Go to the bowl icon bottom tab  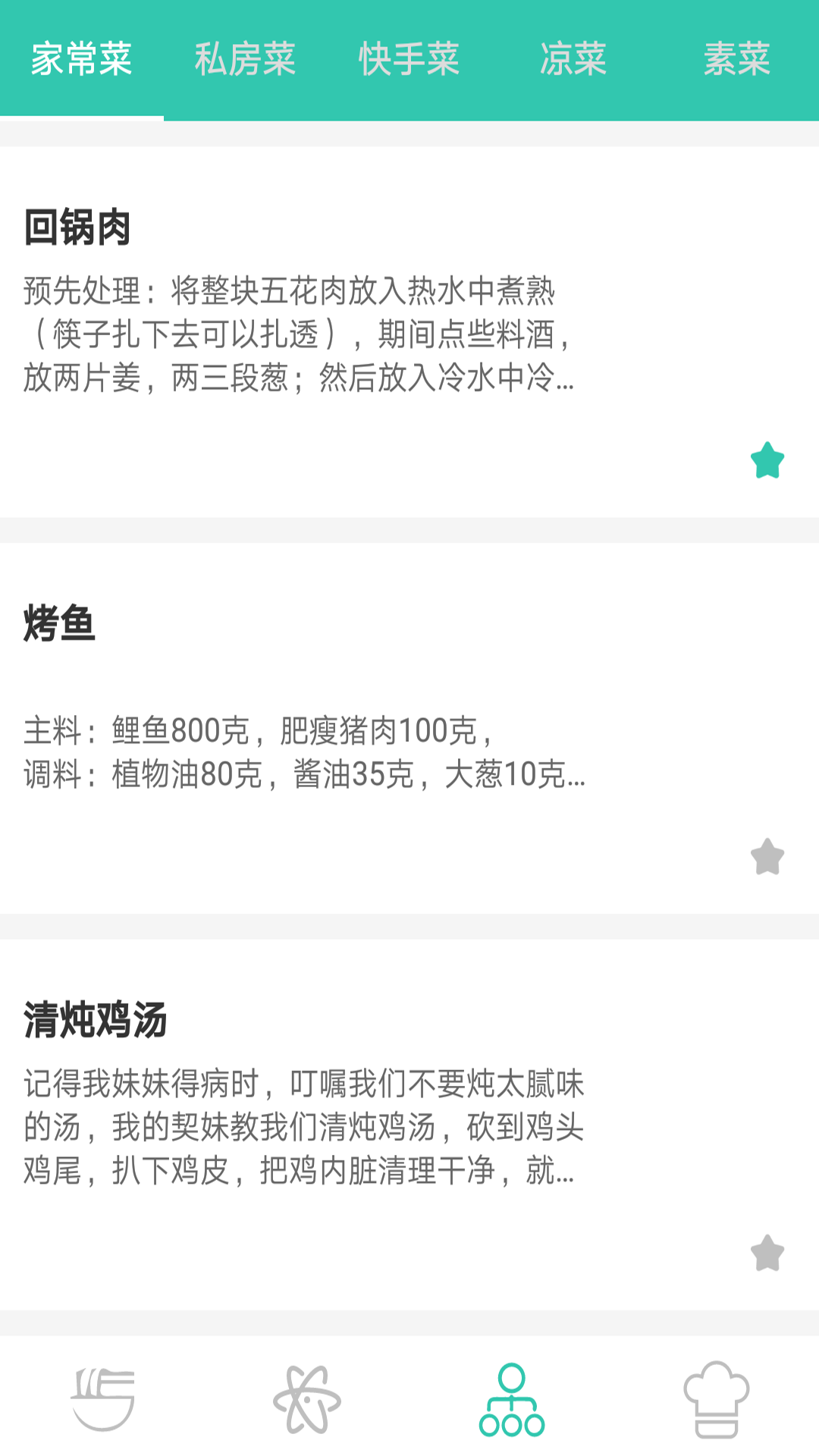[x=102, y=1399]
